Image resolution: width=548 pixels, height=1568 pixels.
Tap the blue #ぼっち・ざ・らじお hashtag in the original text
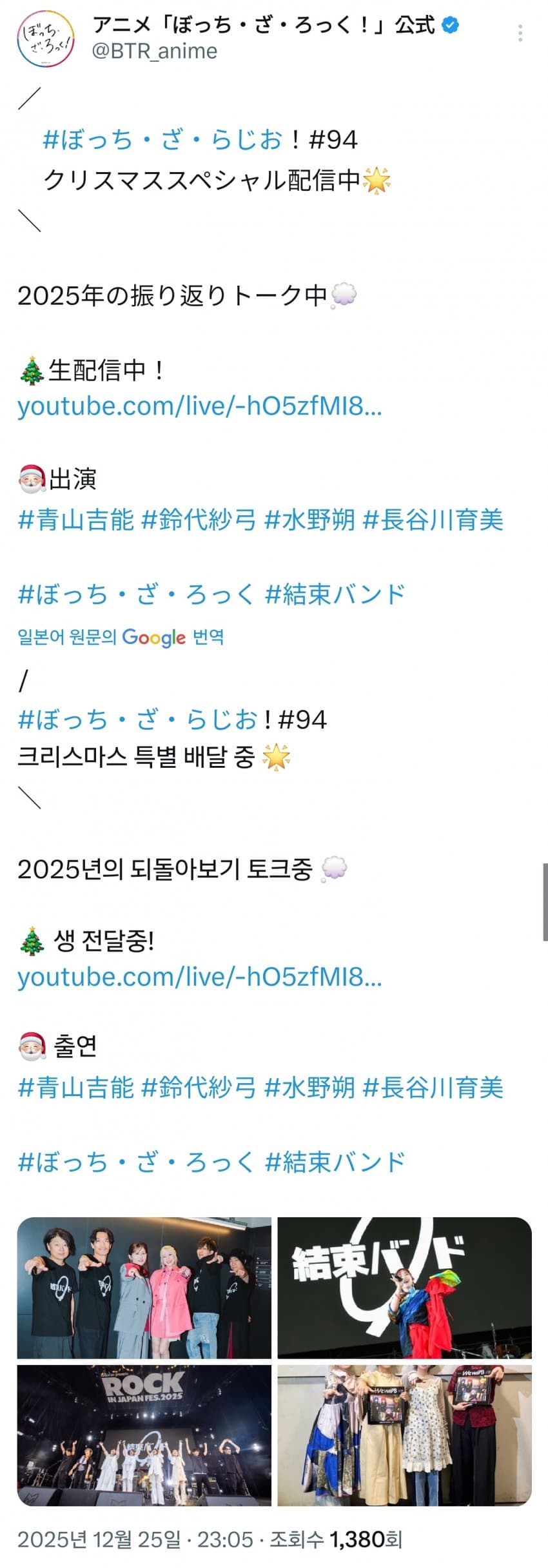(162, 139)
